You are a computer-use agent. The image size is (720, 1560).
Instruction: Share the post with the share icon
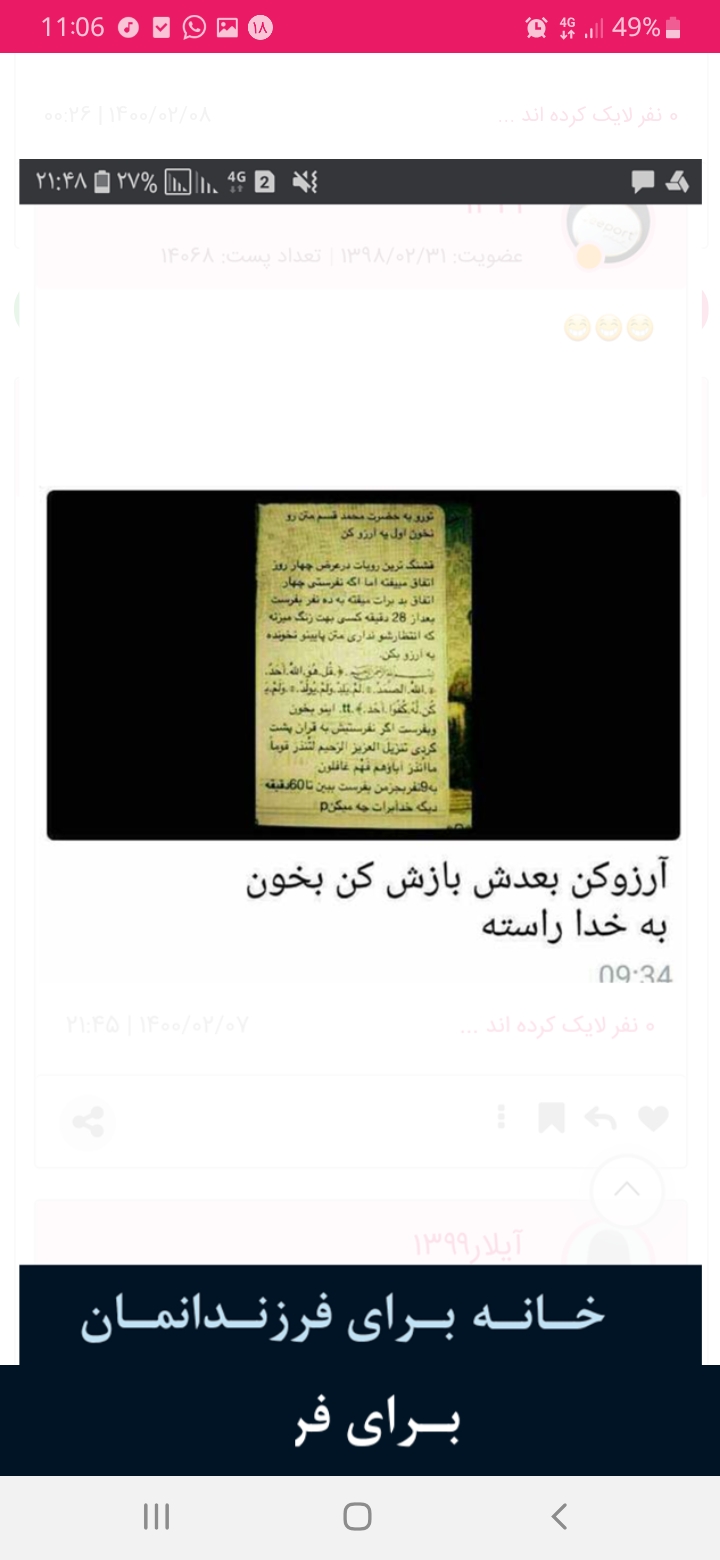coord(88,1121)
